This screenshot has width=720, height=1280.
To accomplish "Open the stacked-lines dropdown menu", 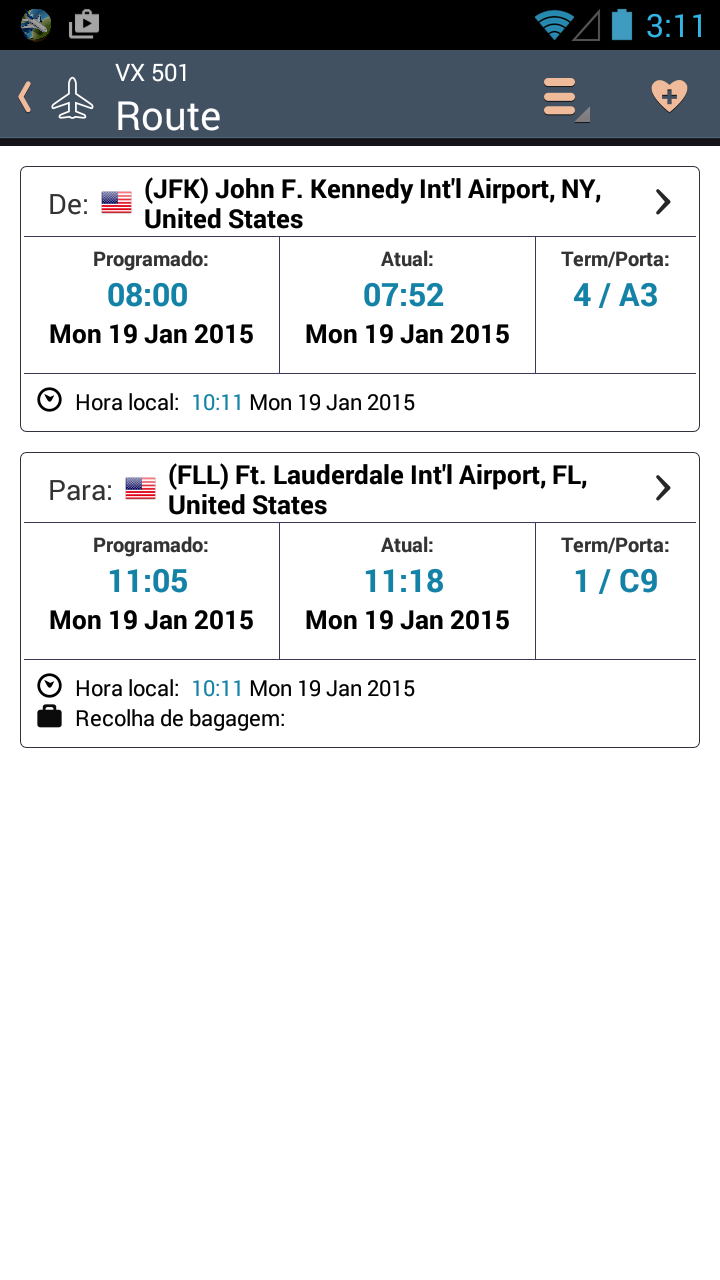I will (x=564, y=97).
